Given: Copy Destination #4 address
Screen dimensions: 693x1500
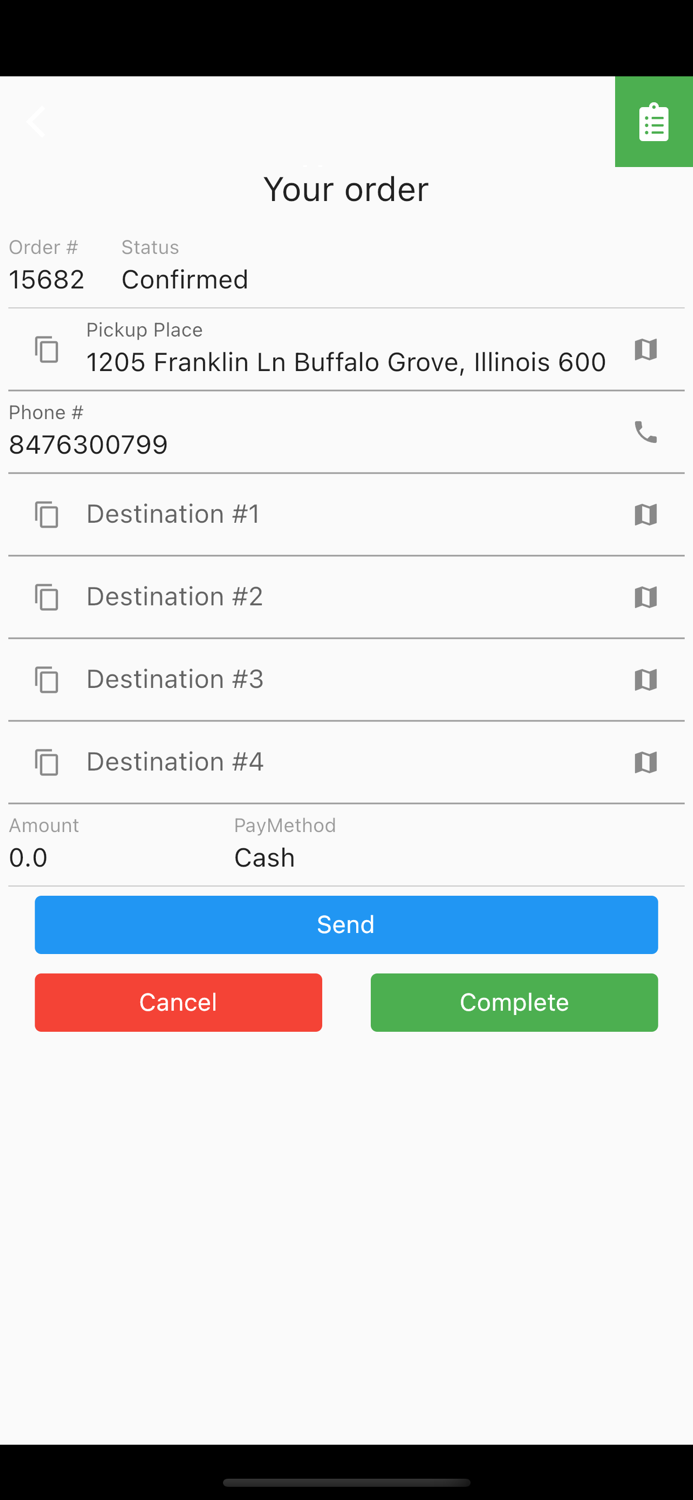Looking at the screenshot, I should point(47,762).
